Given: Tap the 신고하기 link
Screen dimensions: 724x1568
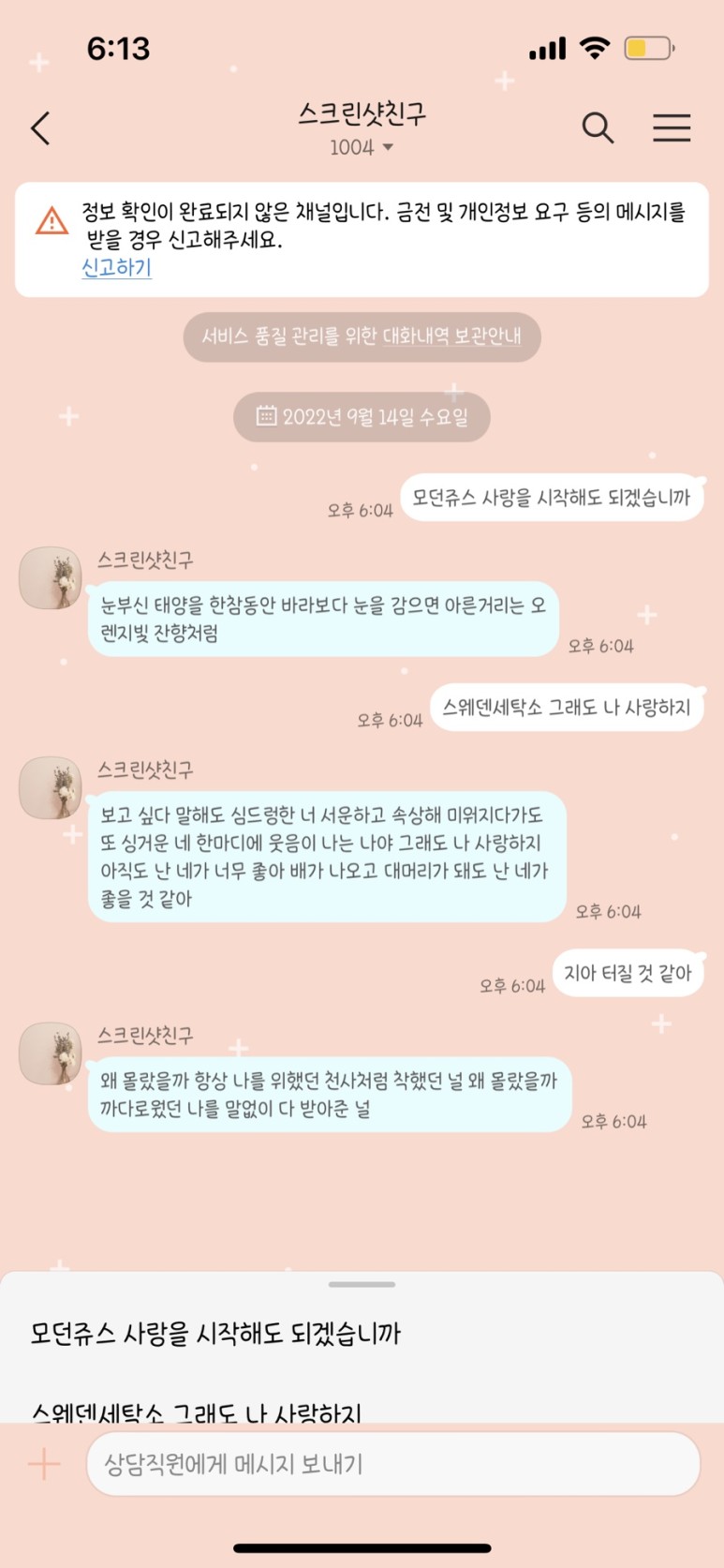Looking at the screenshot, I should (x=116, y=268).
